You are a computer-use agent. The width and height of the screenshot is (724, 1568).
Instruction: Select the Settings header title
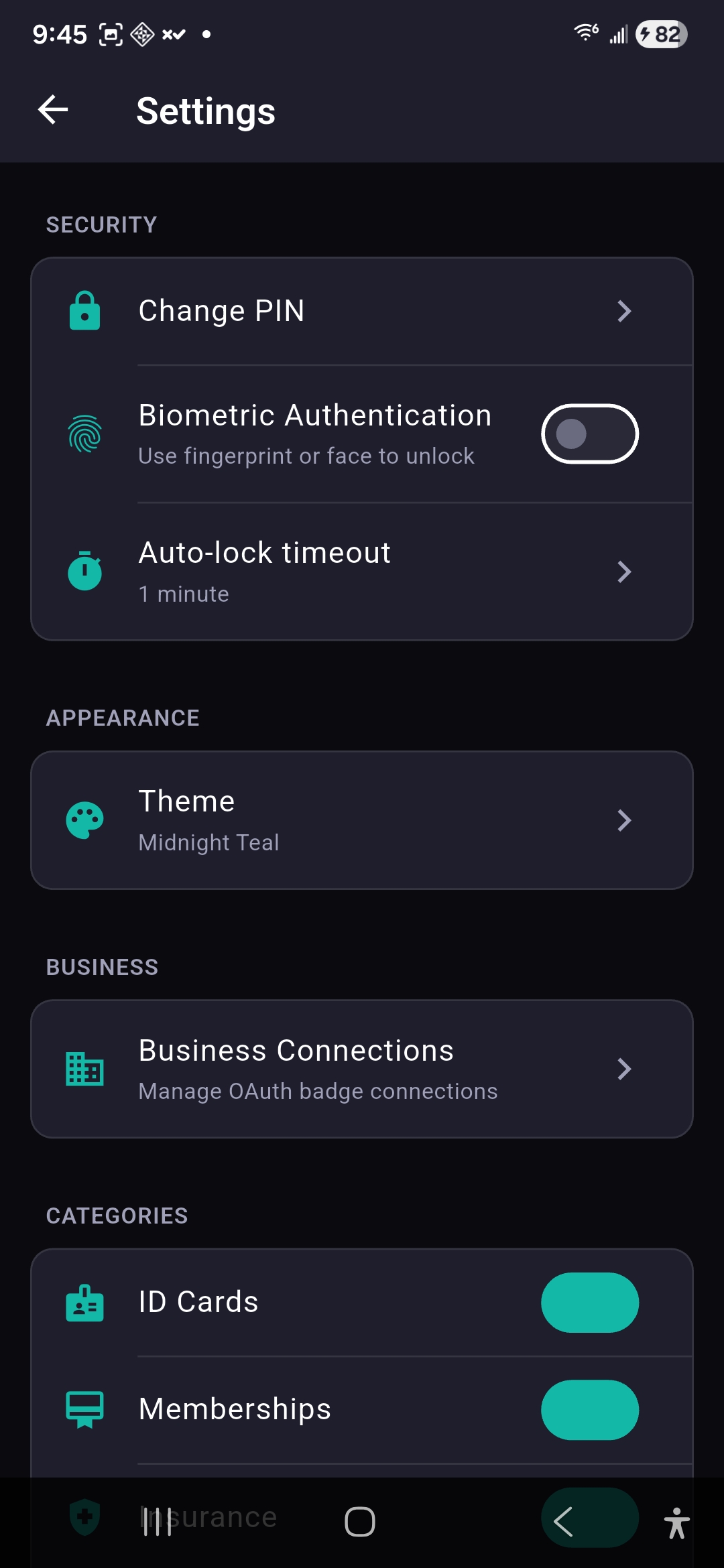[x=205, y=111]
